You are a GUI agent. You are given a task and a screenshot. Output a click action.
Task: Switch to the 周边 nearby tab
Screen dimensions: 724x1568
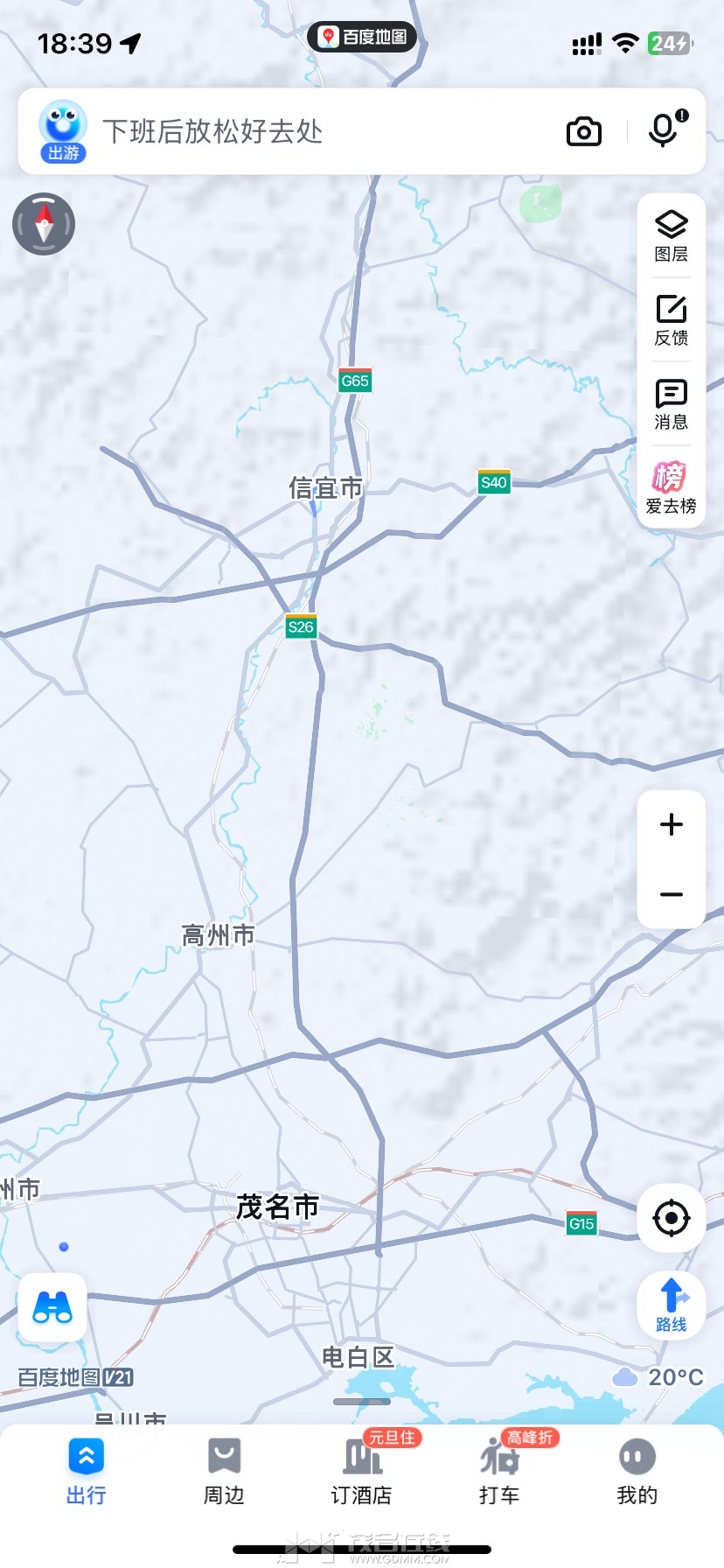[224, 1472]
